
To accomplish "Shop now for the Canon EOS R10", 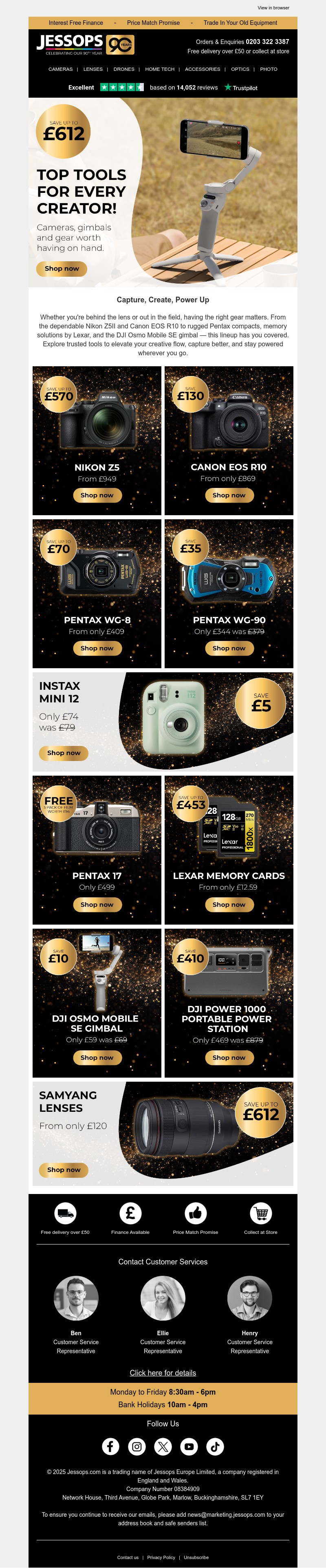I will pos(229,496).
